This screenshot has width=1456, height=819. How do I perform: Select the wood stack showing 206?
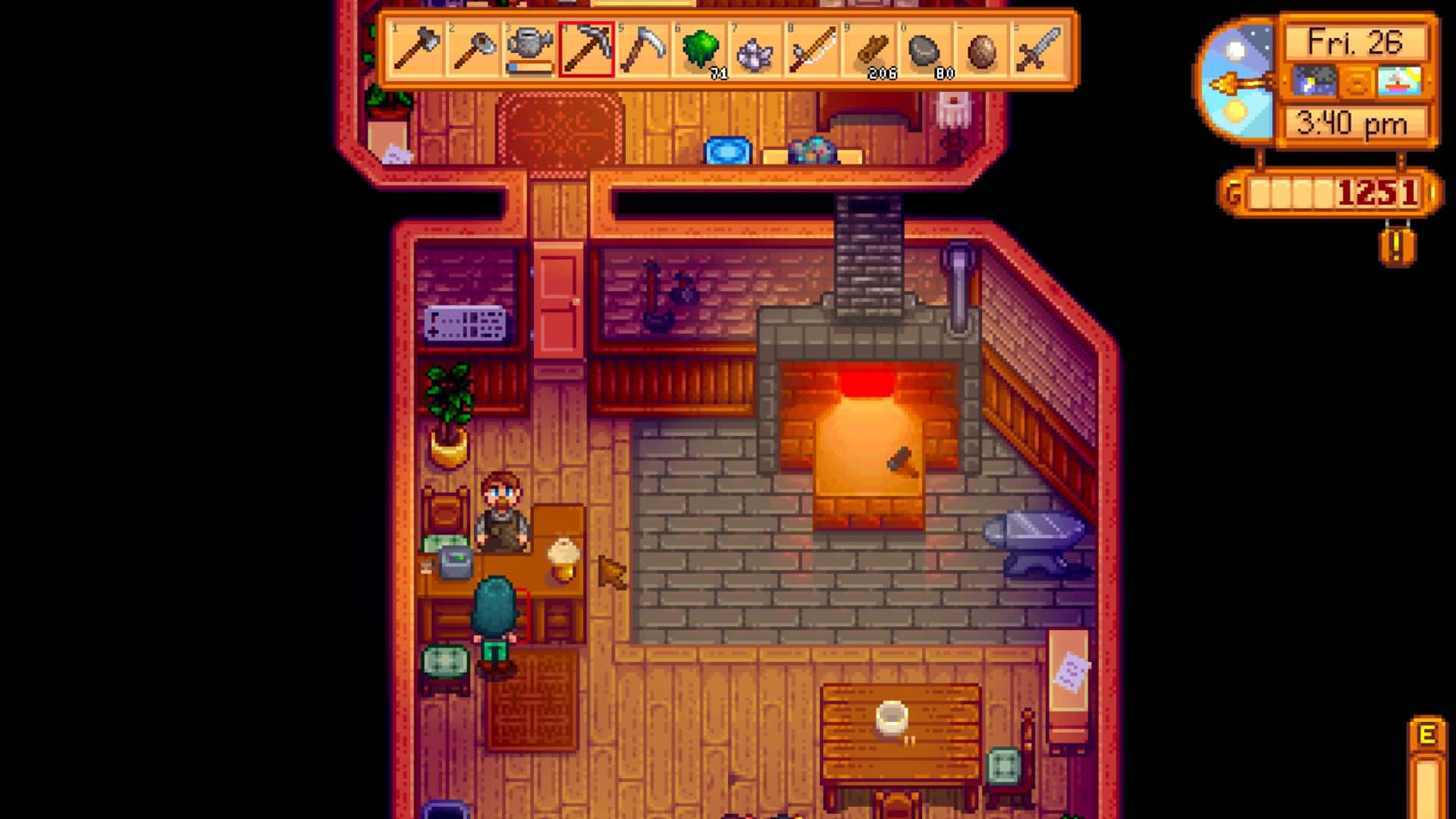pos(868,49)
